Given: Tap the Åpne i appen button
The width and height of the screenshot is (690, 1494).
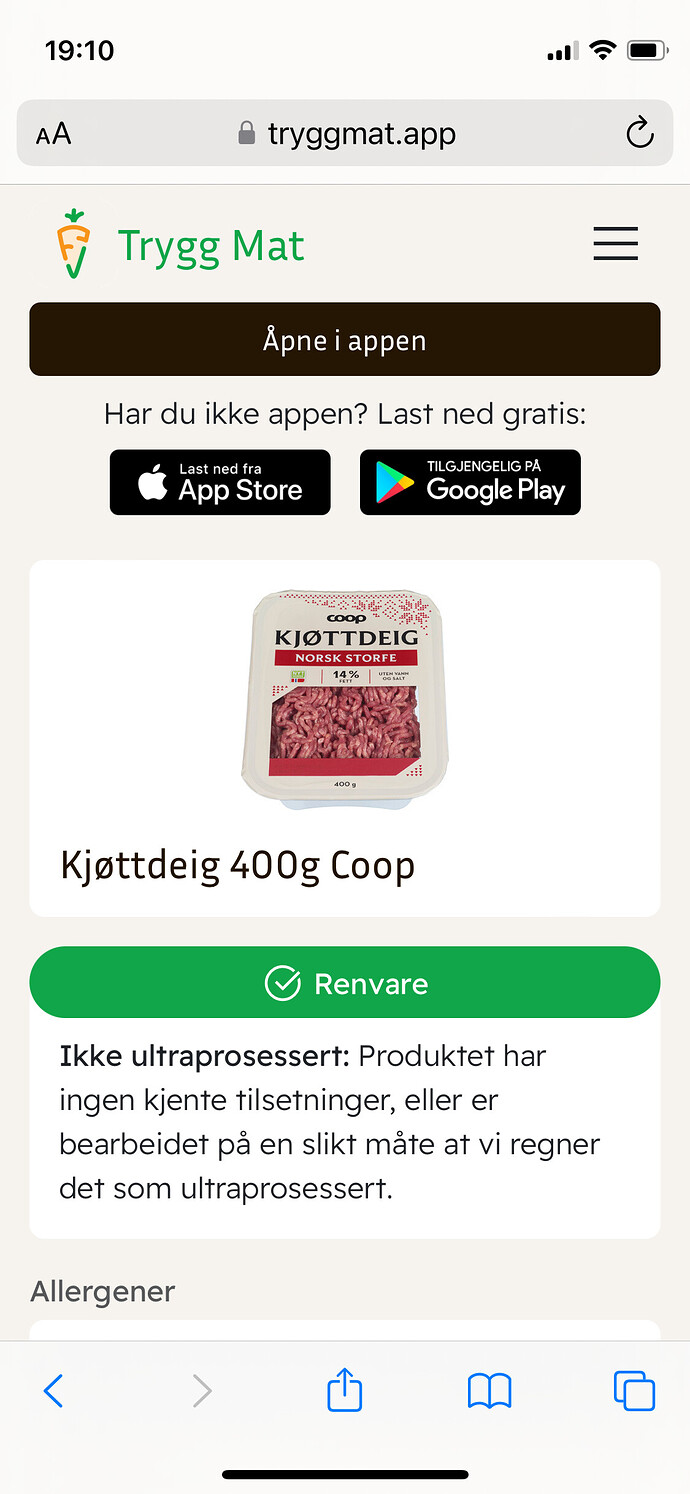Looking at the screenshot, I should tap(345, 340).
